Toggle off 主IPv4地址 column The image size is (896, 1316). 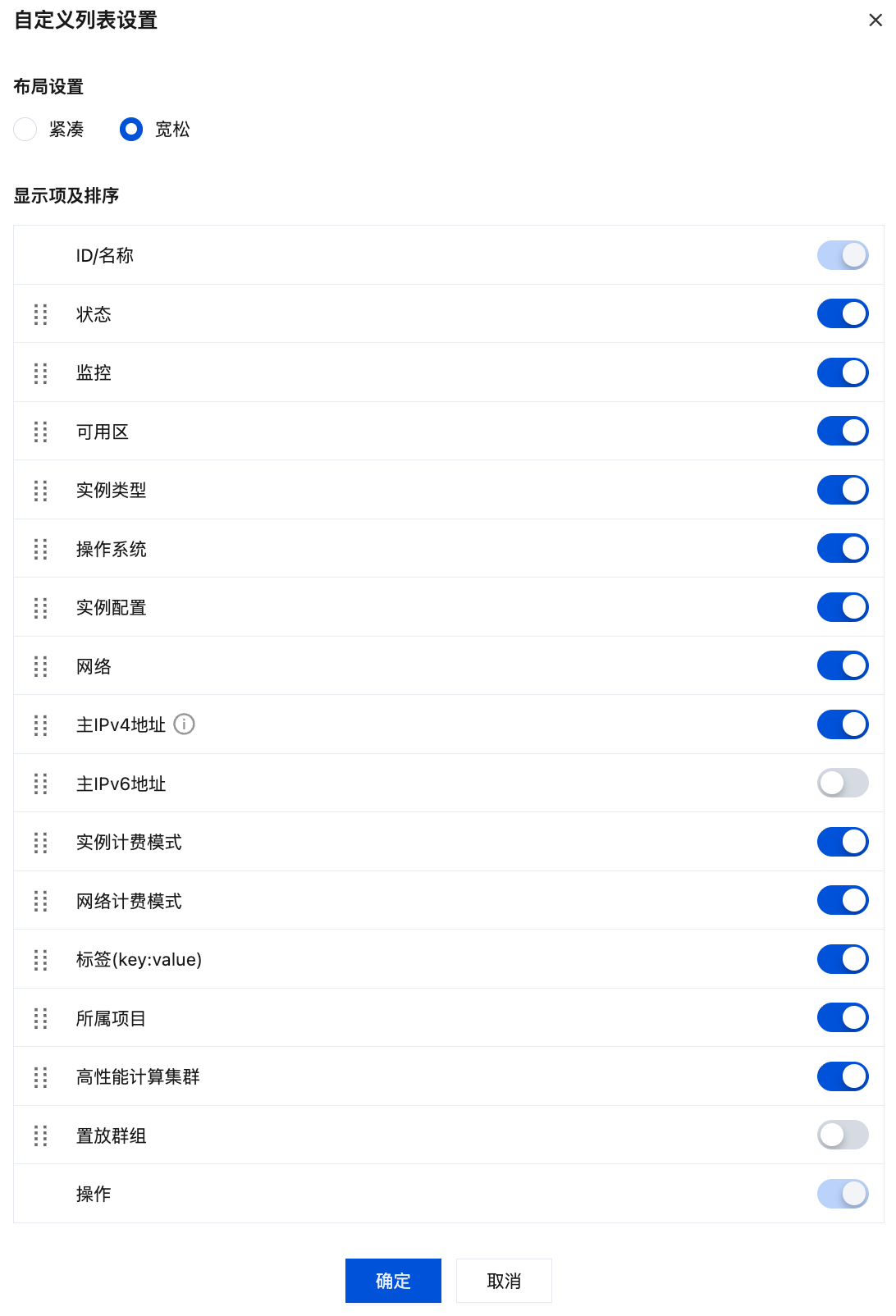pos(843,724)
